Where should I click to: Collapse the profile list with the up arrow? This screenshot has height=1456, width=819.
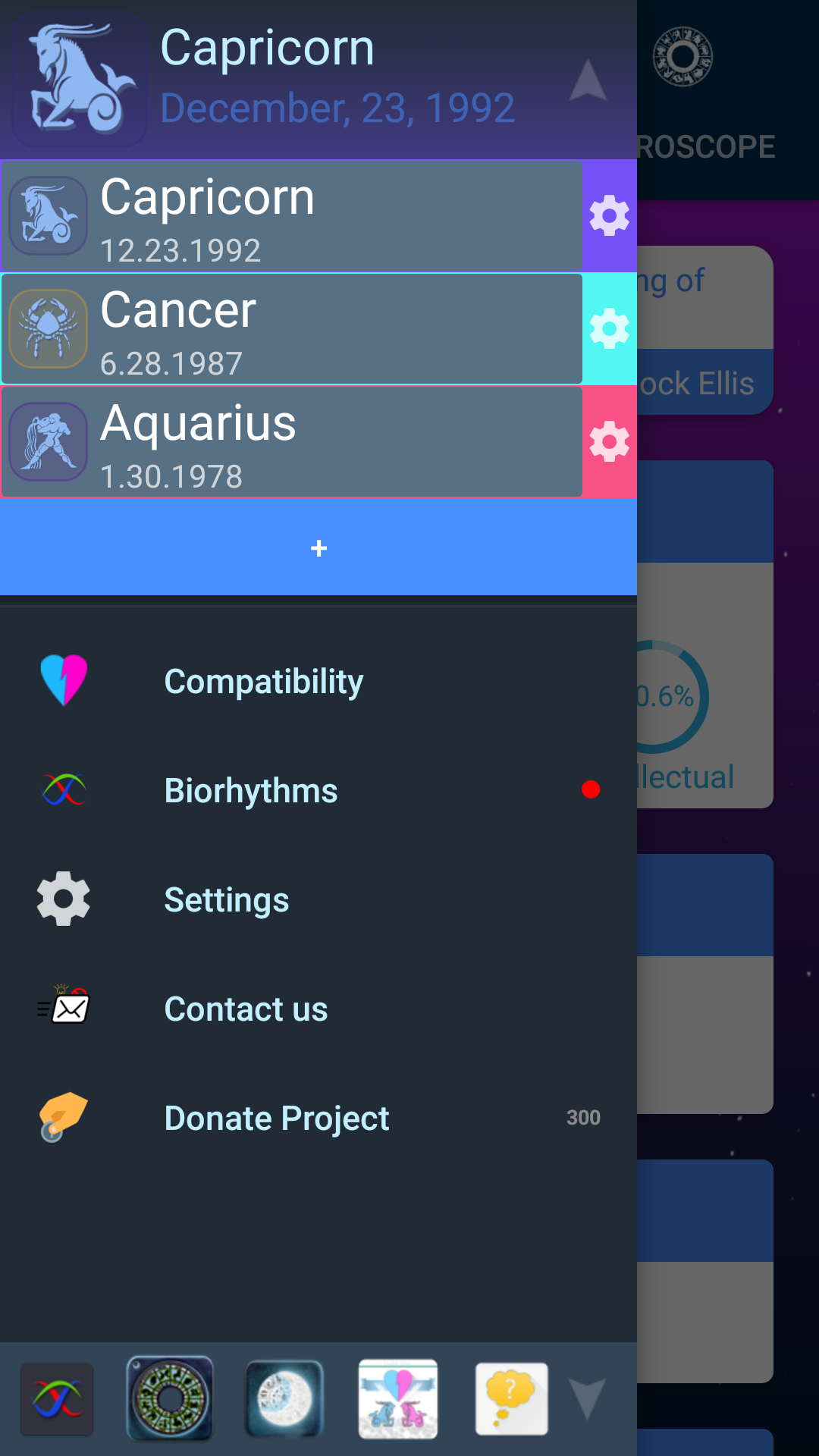pos(588,80)
